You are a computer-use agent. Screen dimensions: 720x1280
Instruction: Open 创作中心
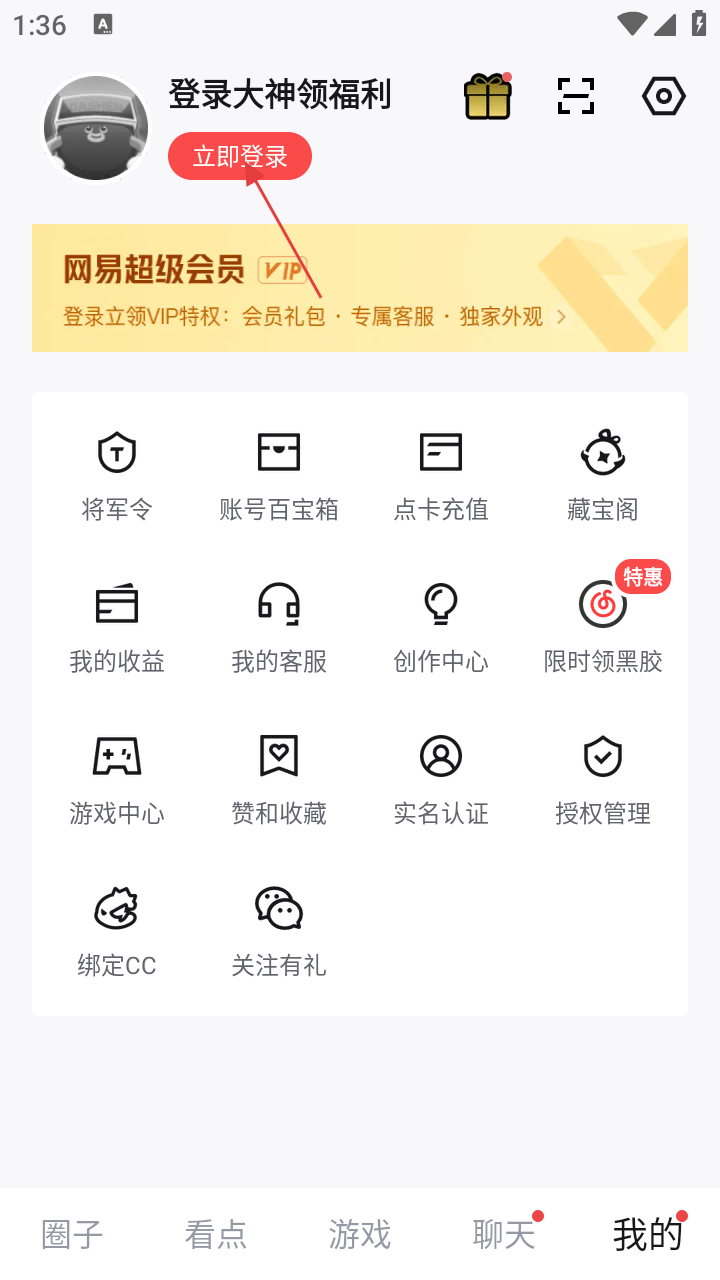click(441, 628)
